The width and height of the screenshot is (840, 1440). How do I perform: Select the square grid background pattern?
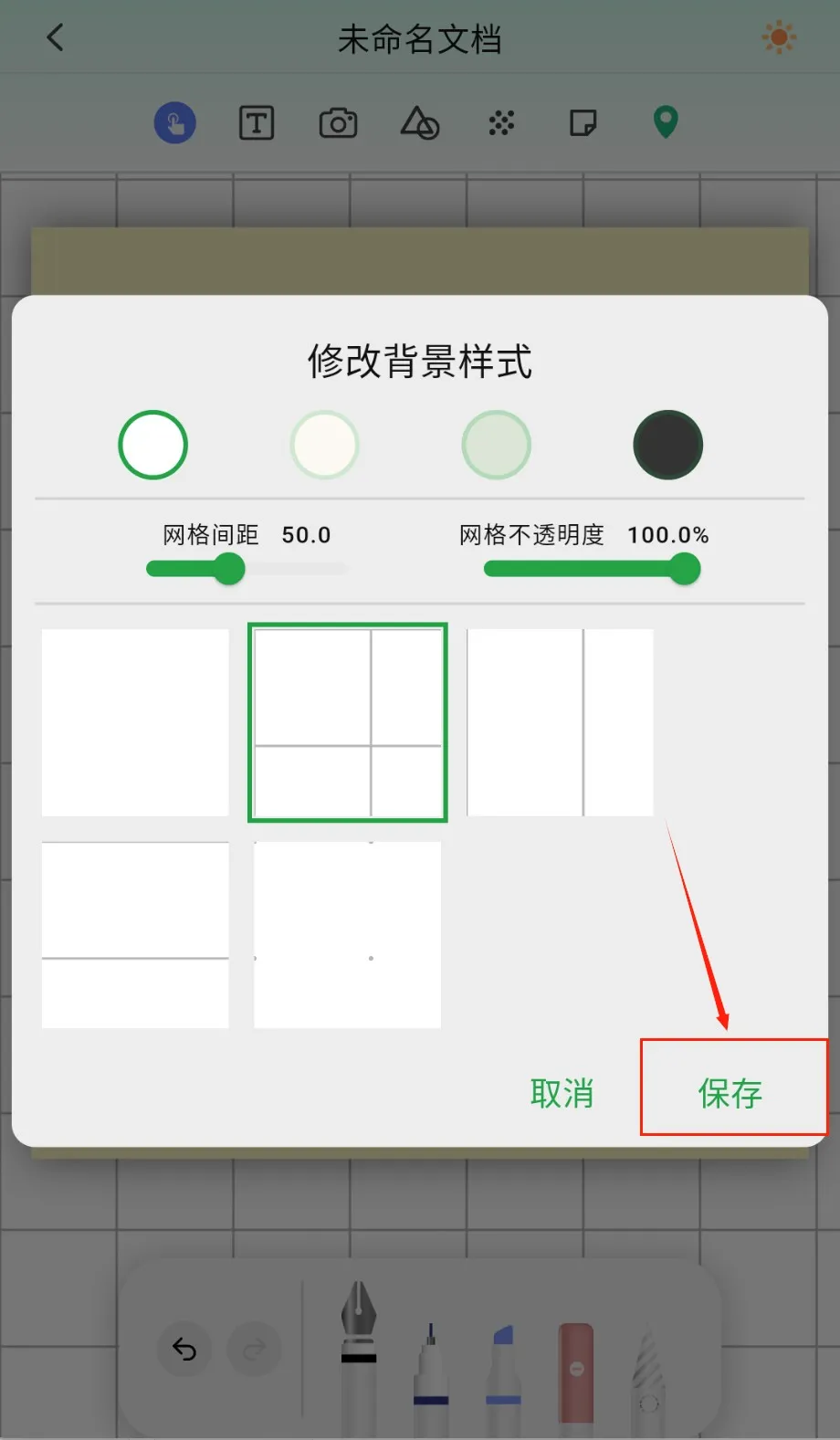(x=348, y=722)
